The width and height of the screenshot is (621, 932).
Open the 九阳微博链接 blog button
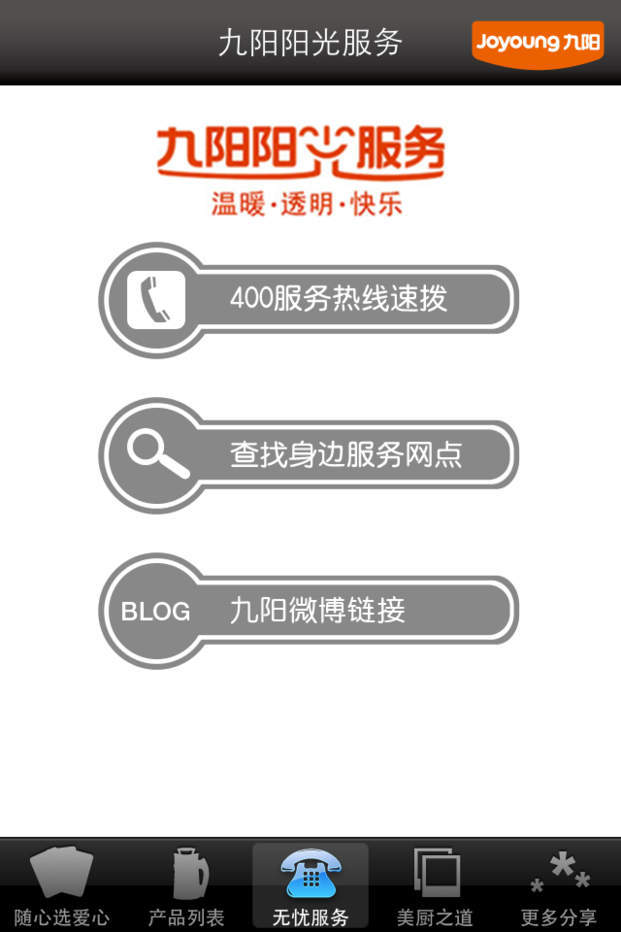[308, 611]
